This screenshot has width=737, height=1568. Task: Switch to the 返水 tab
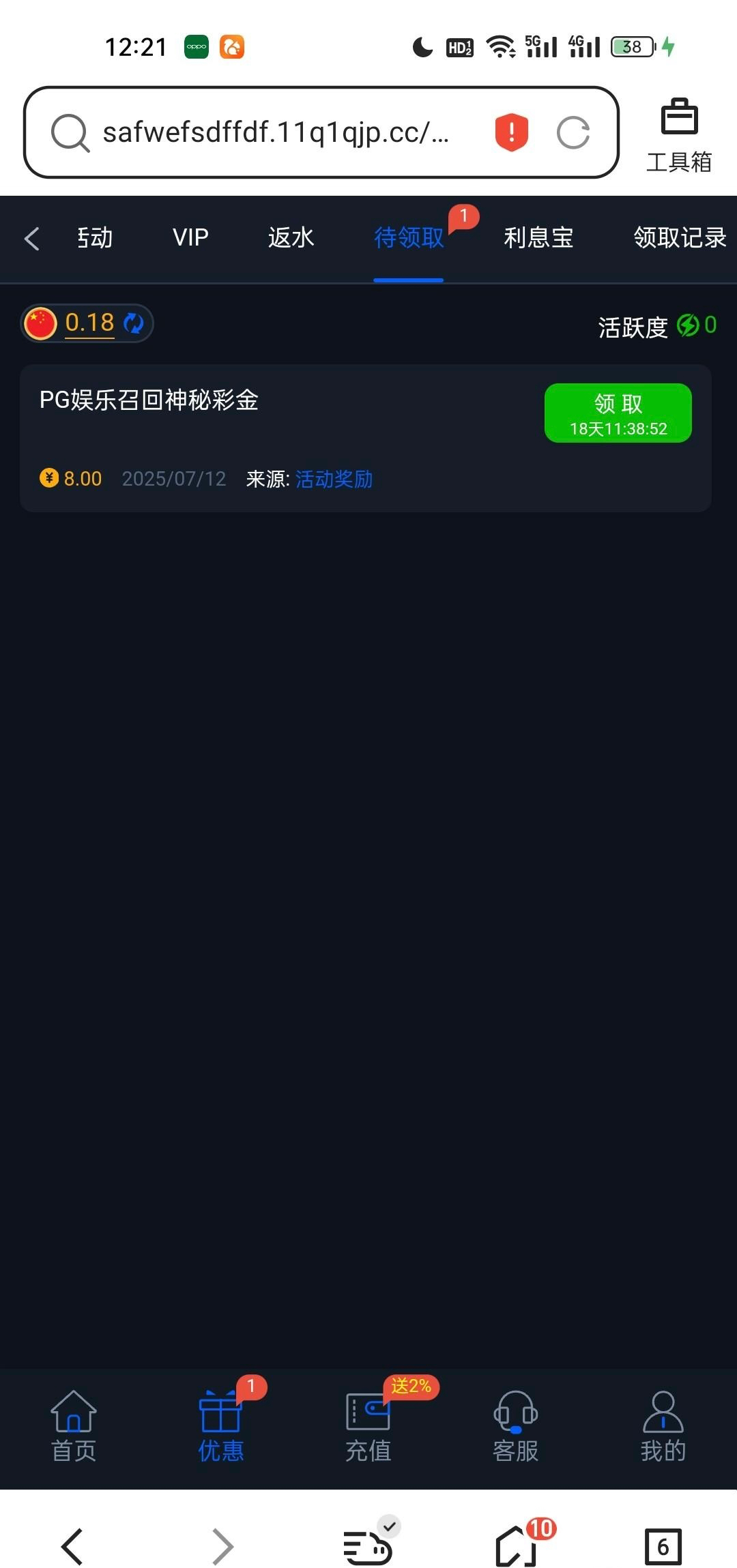coord(291,237)
